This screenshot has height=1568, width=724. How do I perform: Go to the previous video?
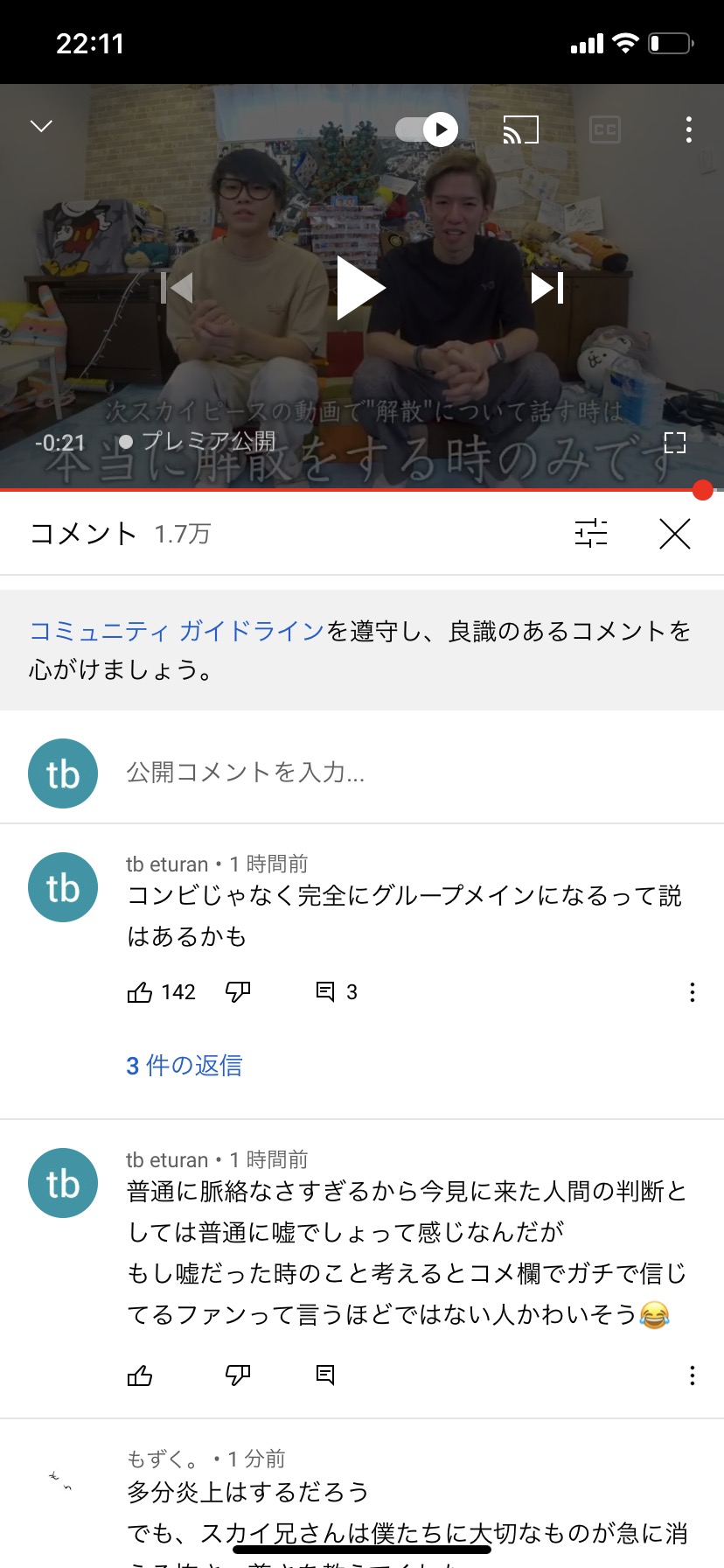point(177,287)
